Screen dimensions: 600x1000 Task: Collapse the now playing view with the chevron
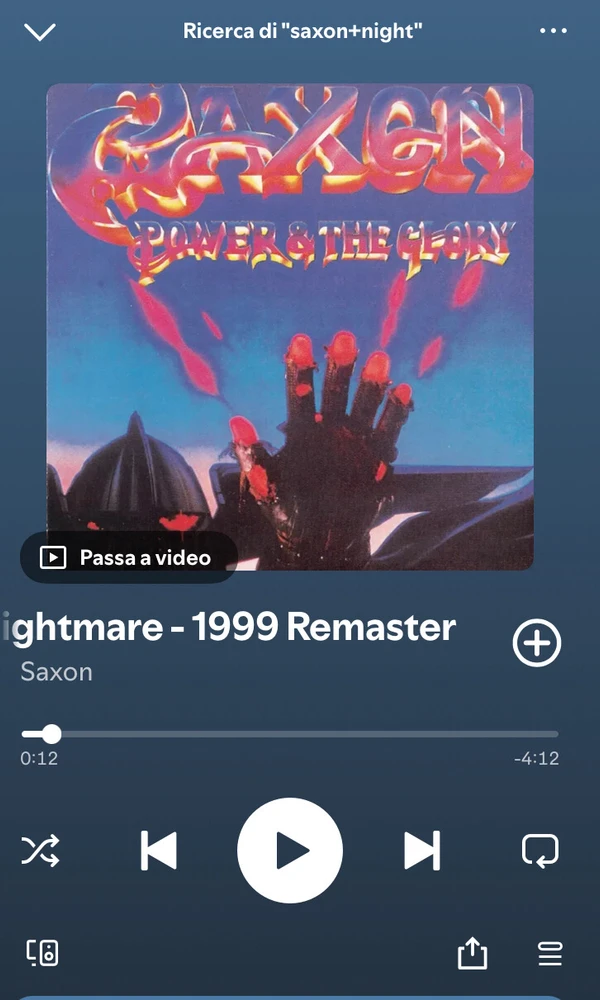pos(40,32)
